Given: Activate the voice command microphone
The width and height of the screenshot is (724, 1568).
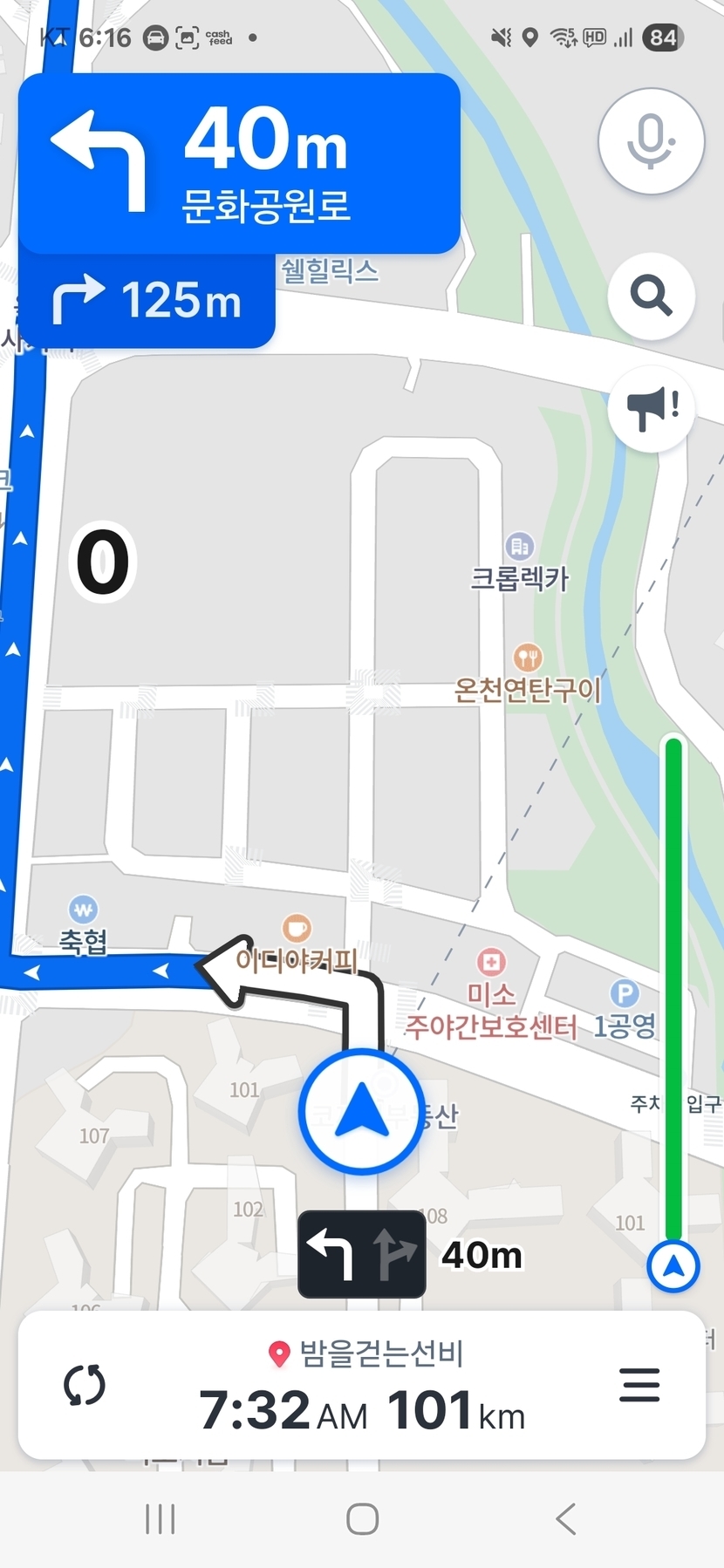Looking at the screenshot, I should [651, 140].
